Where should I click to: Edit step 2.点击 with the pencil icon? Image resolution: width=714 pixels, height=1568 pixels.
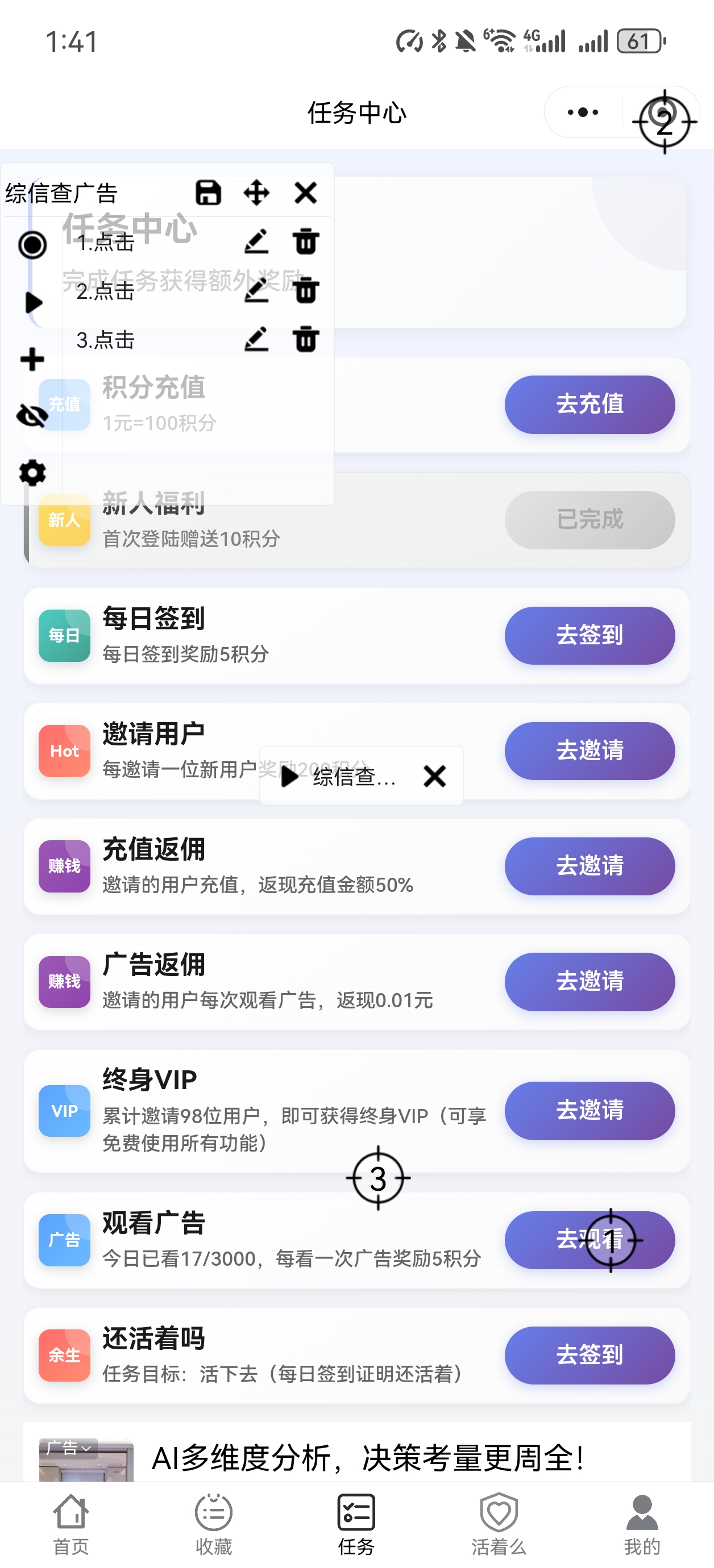[258, 291]
